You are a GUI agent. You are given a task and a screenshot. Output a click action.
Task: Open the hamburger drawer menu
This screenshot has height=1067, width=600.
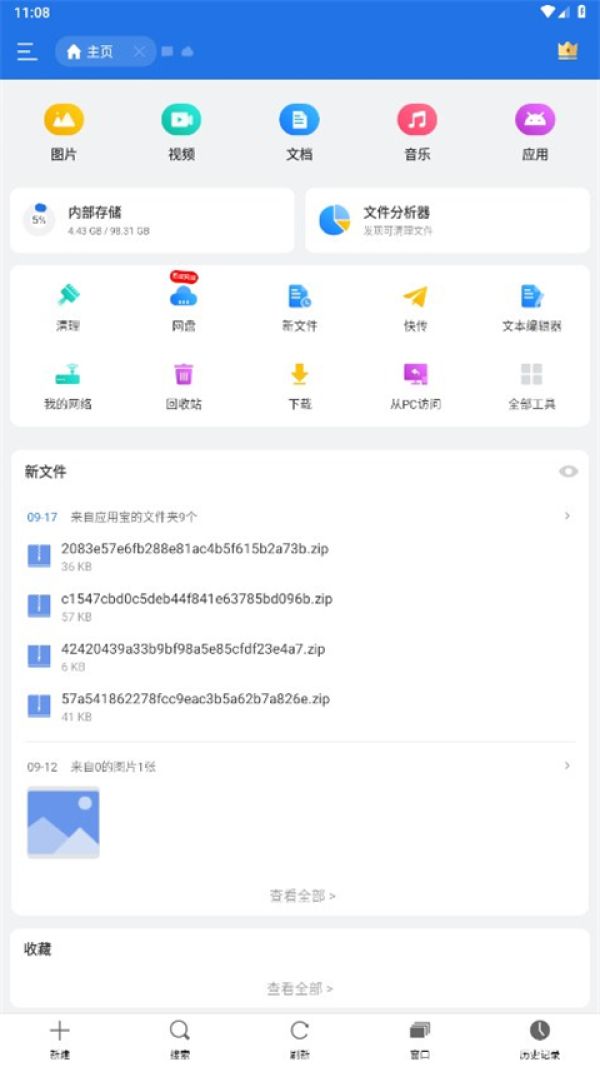click(27, 52)
